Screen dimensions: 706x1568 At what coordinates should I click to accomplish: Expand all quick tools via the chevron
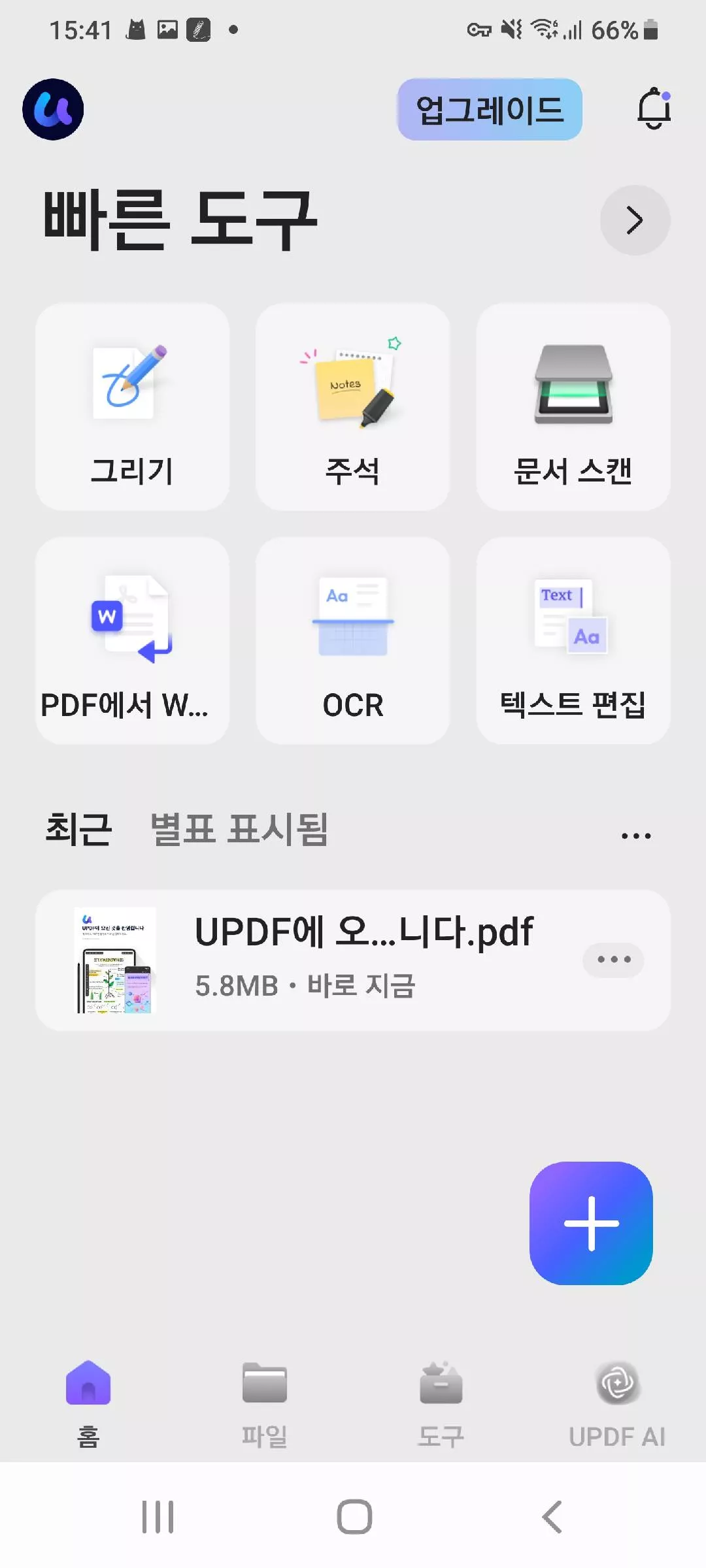(x=633, y=220)
